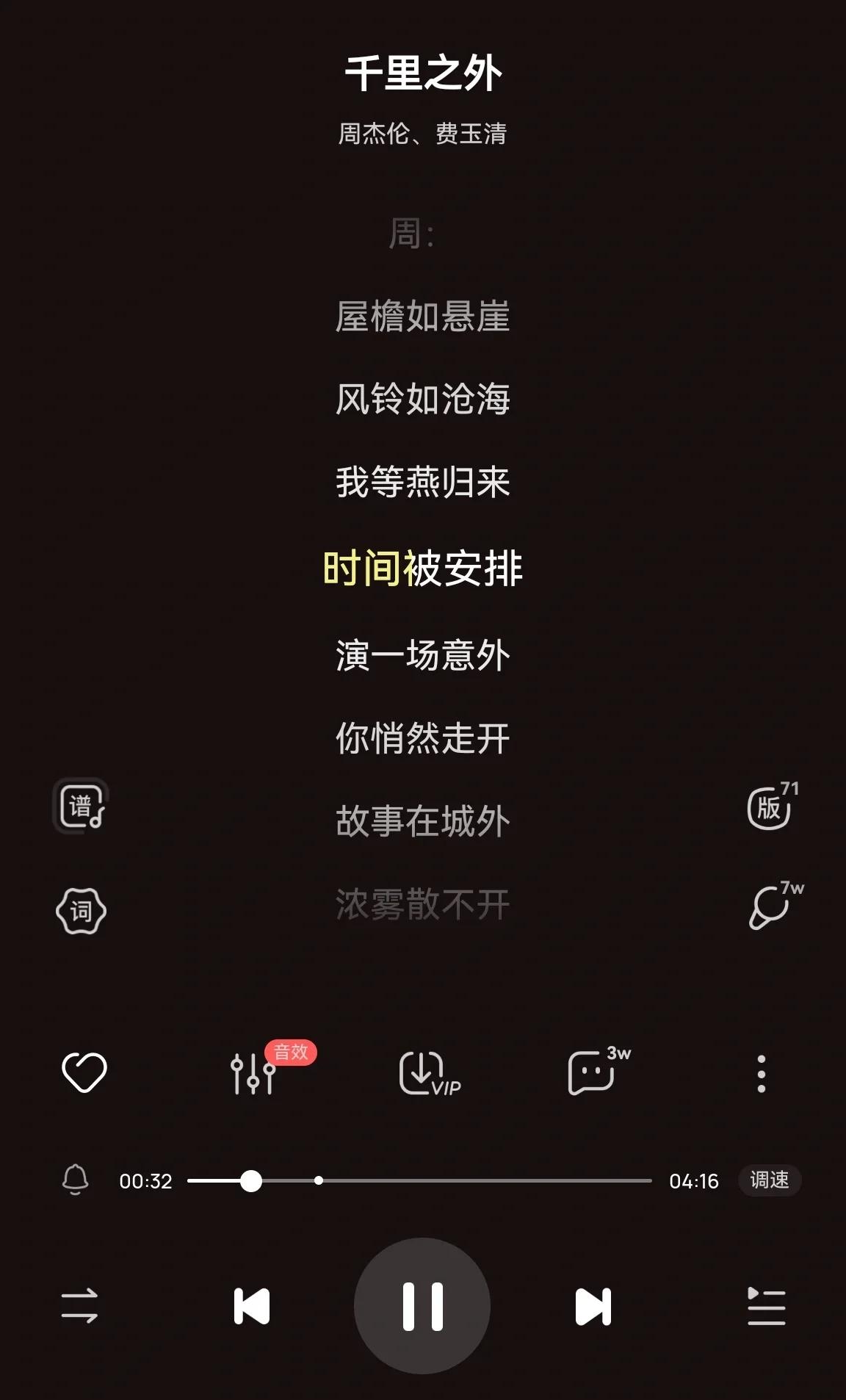Open the sound effects equalizer
The width and height of the screenshot is (846, 1400).
click(x=253, y=1073)
